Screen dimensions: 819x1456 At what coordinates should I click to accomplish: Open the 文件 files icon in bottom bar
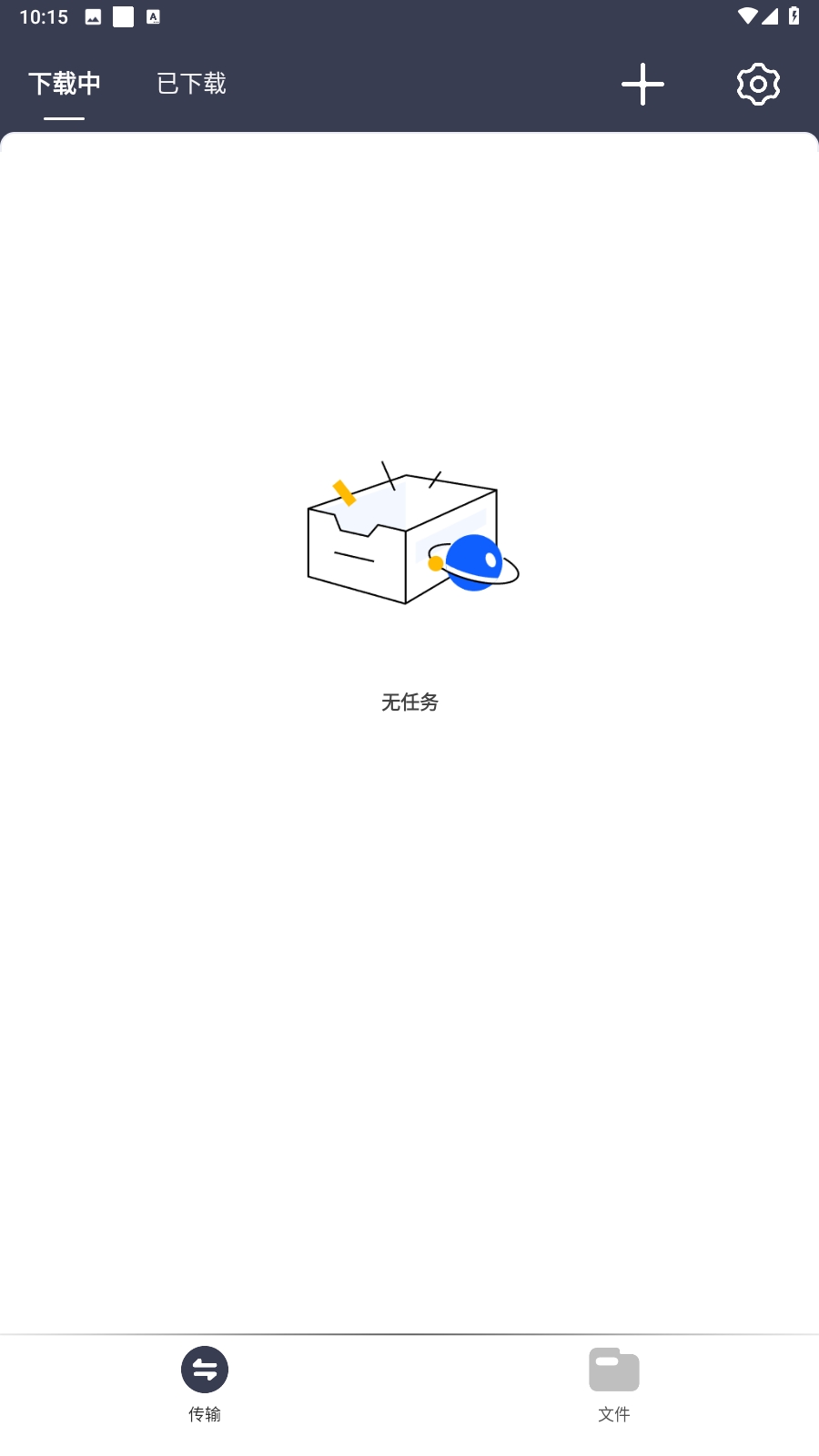pyautogui.click(x=614, y=1369)
